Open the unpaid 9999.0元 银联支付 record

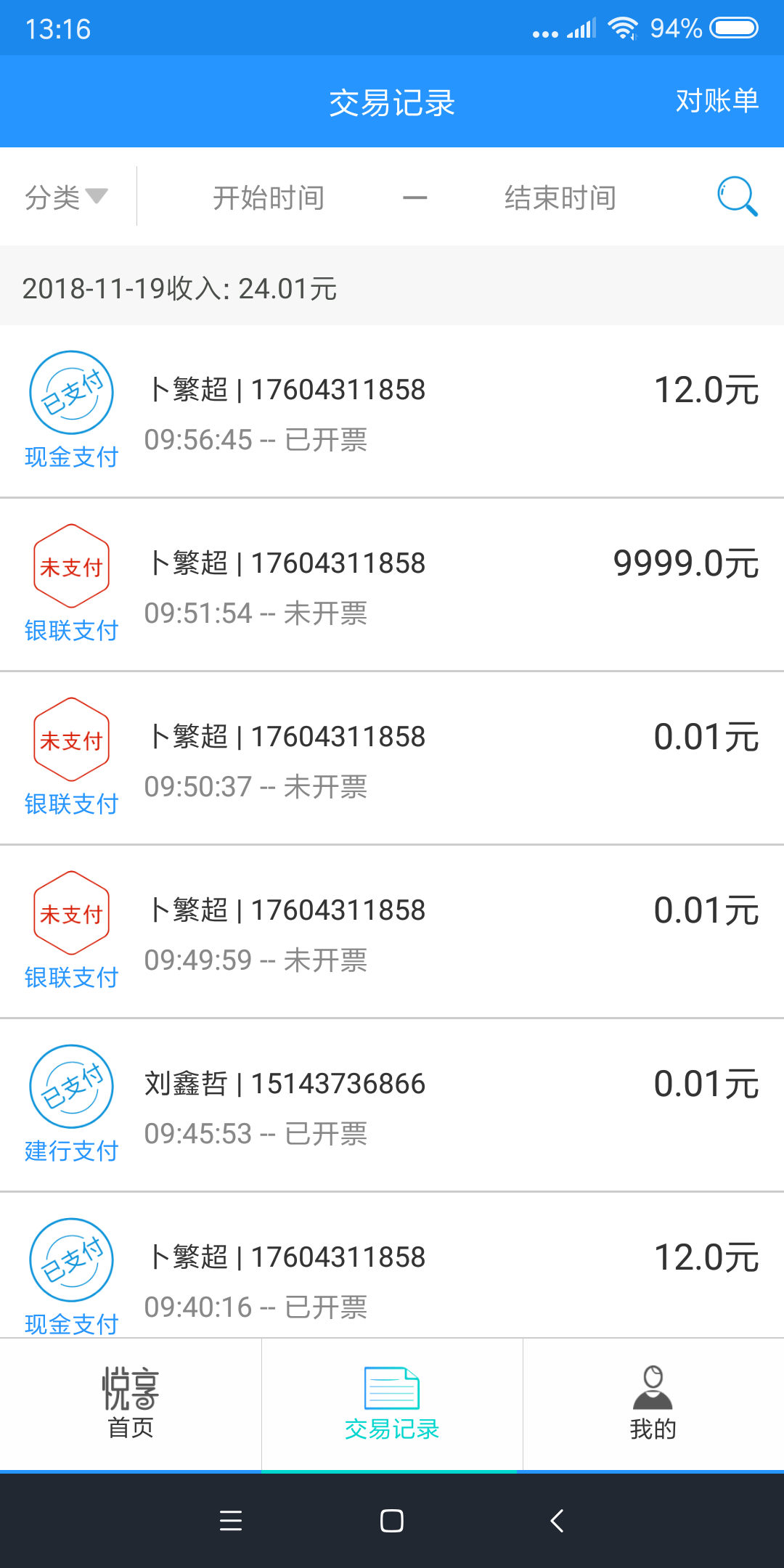click(x=392, y=585)
